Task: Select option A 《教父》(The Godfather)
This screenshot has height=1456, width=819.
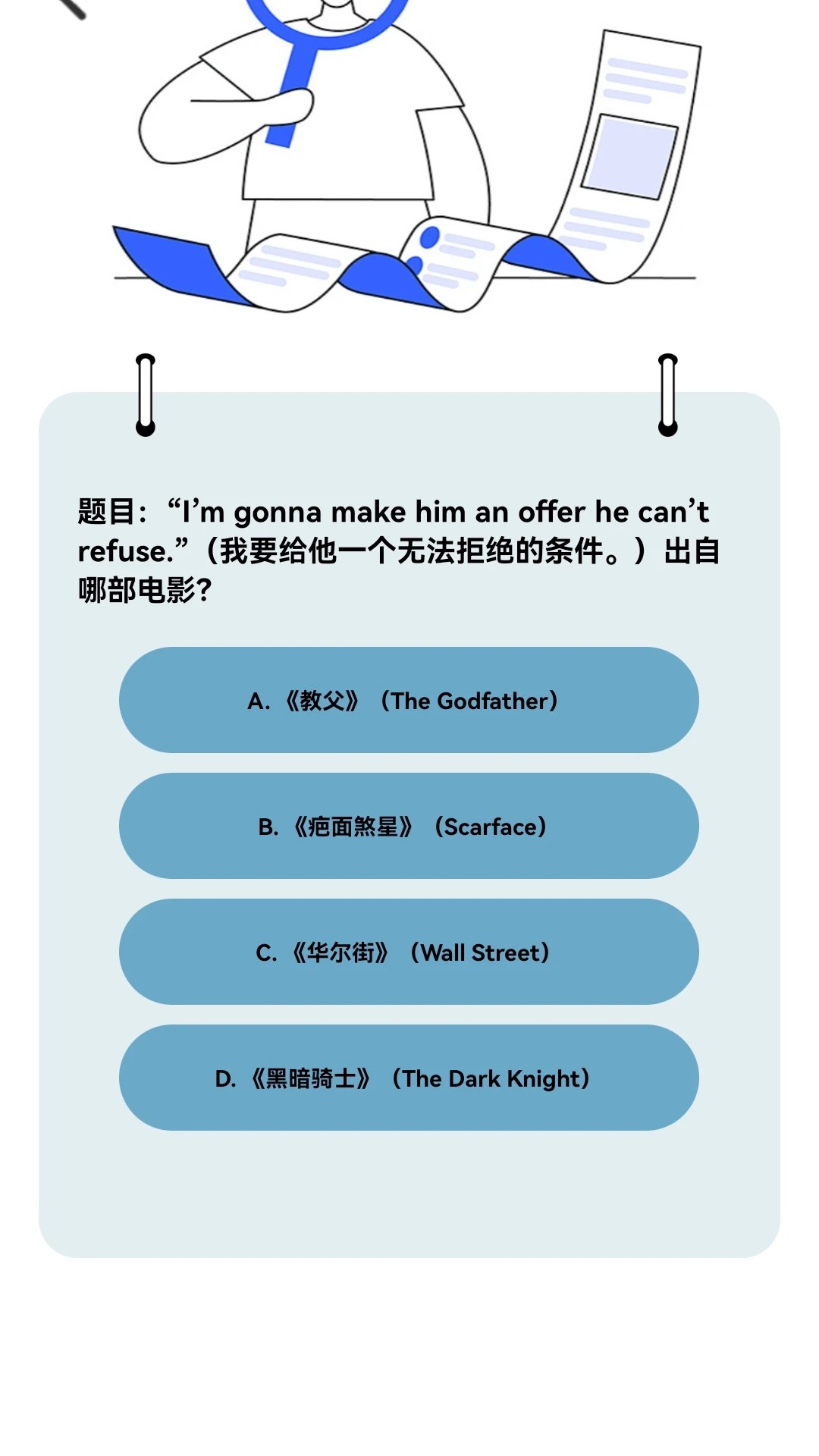Action: coord(408,701)
